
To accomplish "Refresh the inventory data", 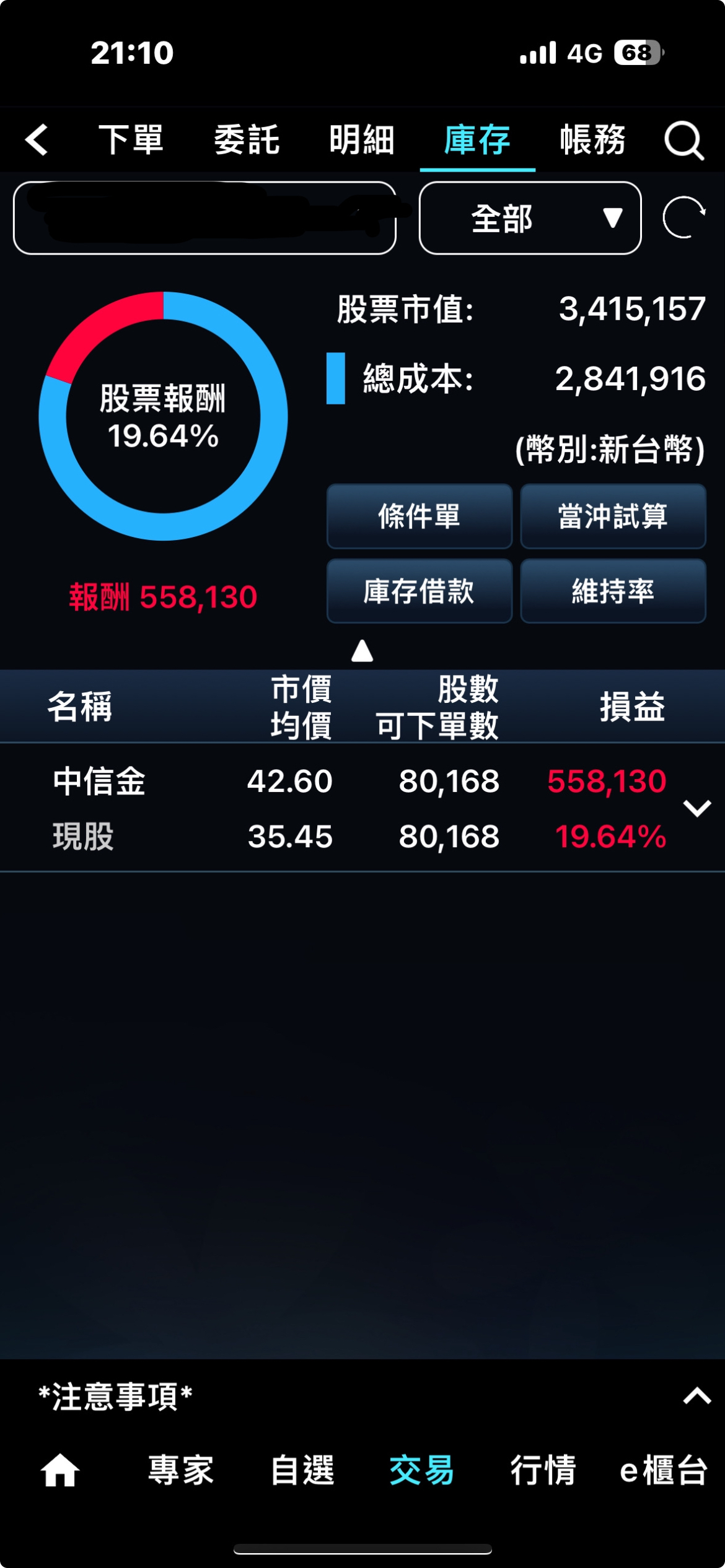I will click(x=683, y=217).
